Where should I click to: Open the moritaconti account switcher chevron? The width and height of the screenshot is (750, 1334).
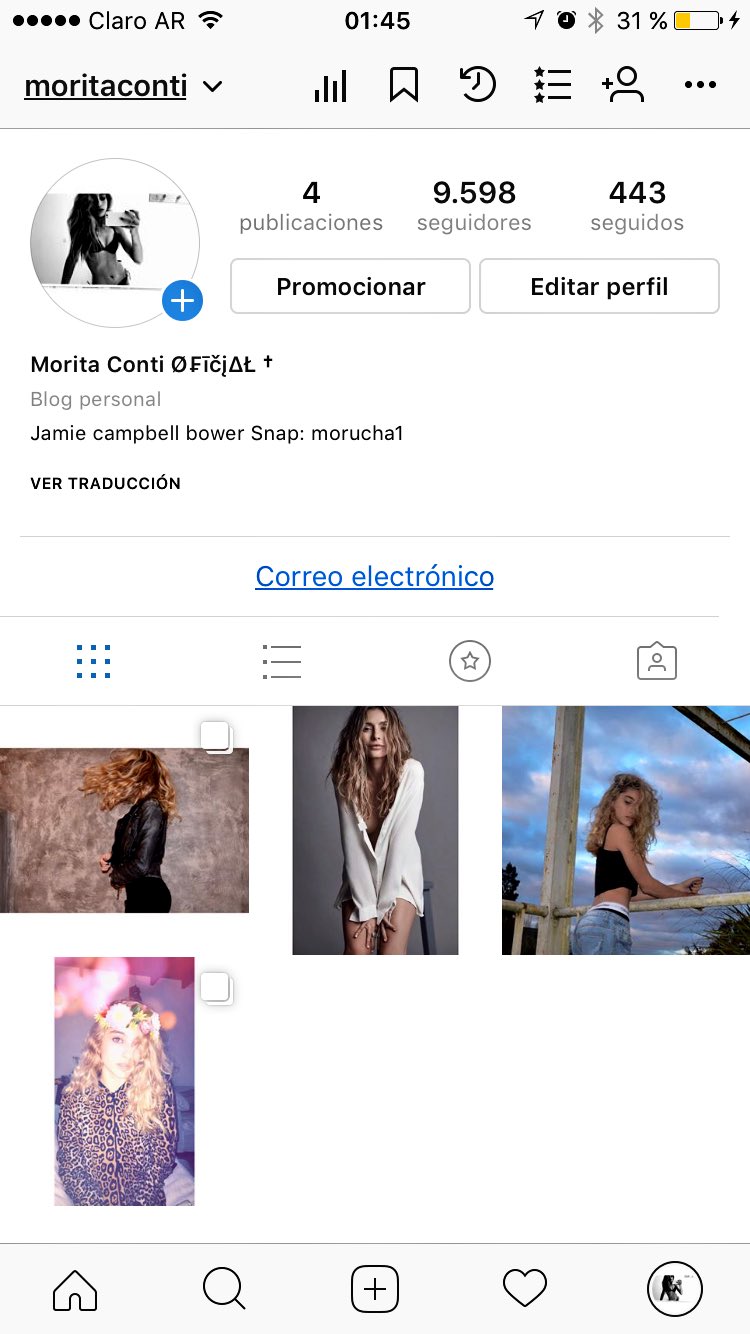point(211,86)
